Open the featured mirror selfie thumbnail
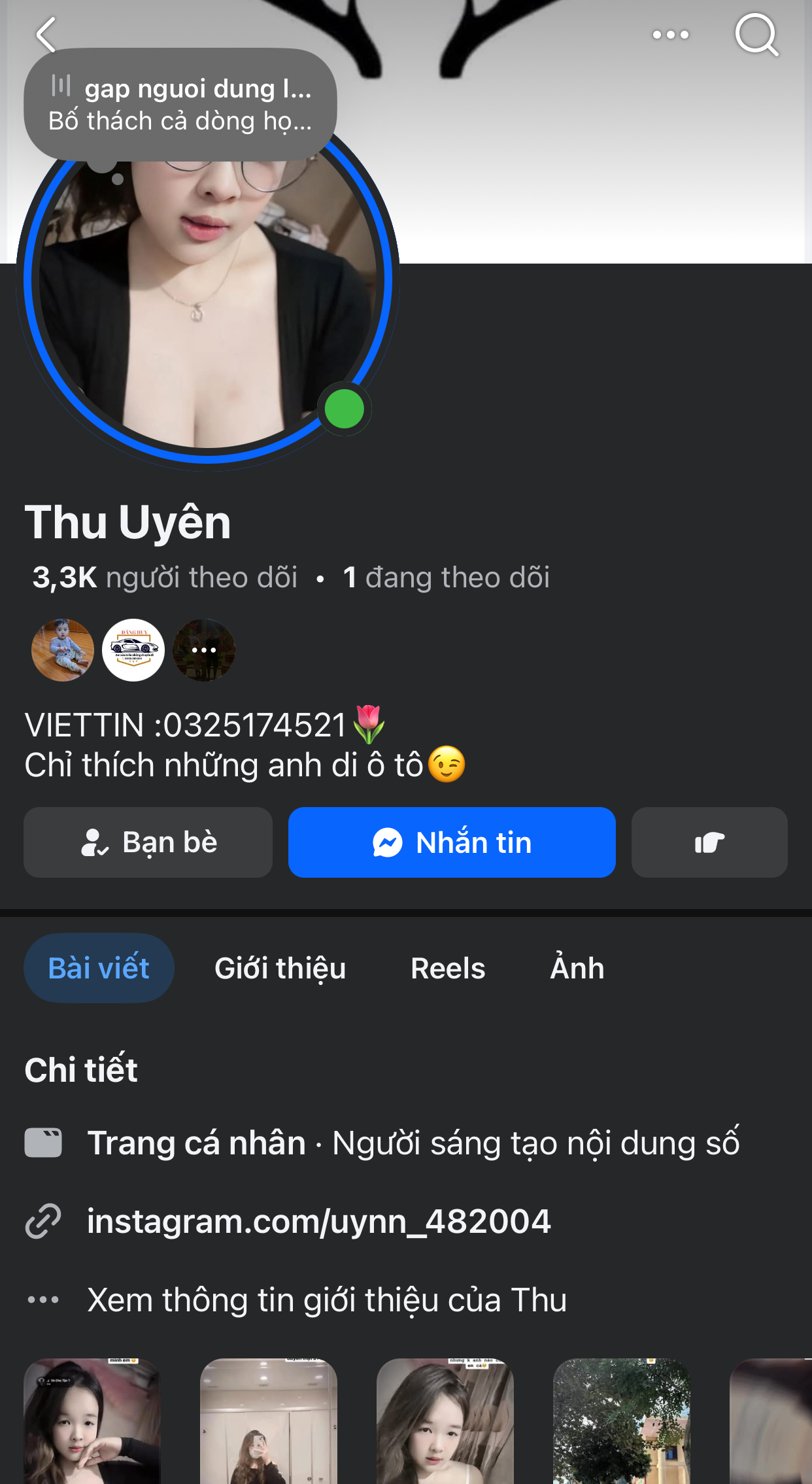 click(269, 1421)
